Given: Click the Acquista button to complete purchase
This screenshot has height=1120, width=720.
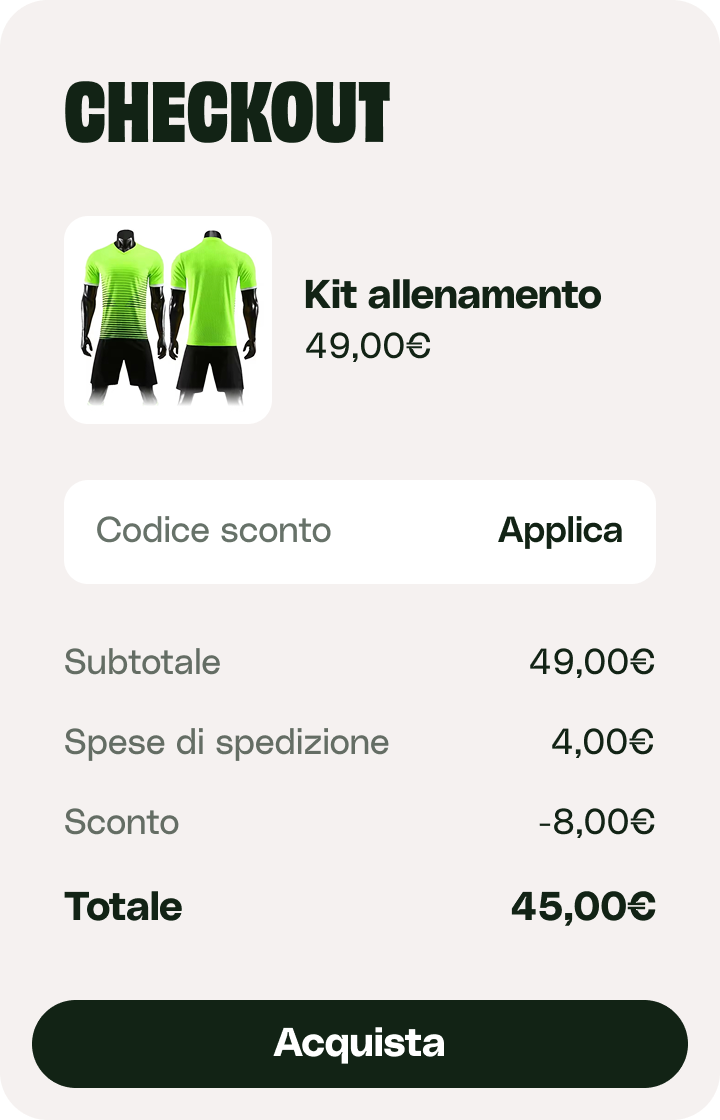Looking at the screenshot, I should tap(360, 1043).
